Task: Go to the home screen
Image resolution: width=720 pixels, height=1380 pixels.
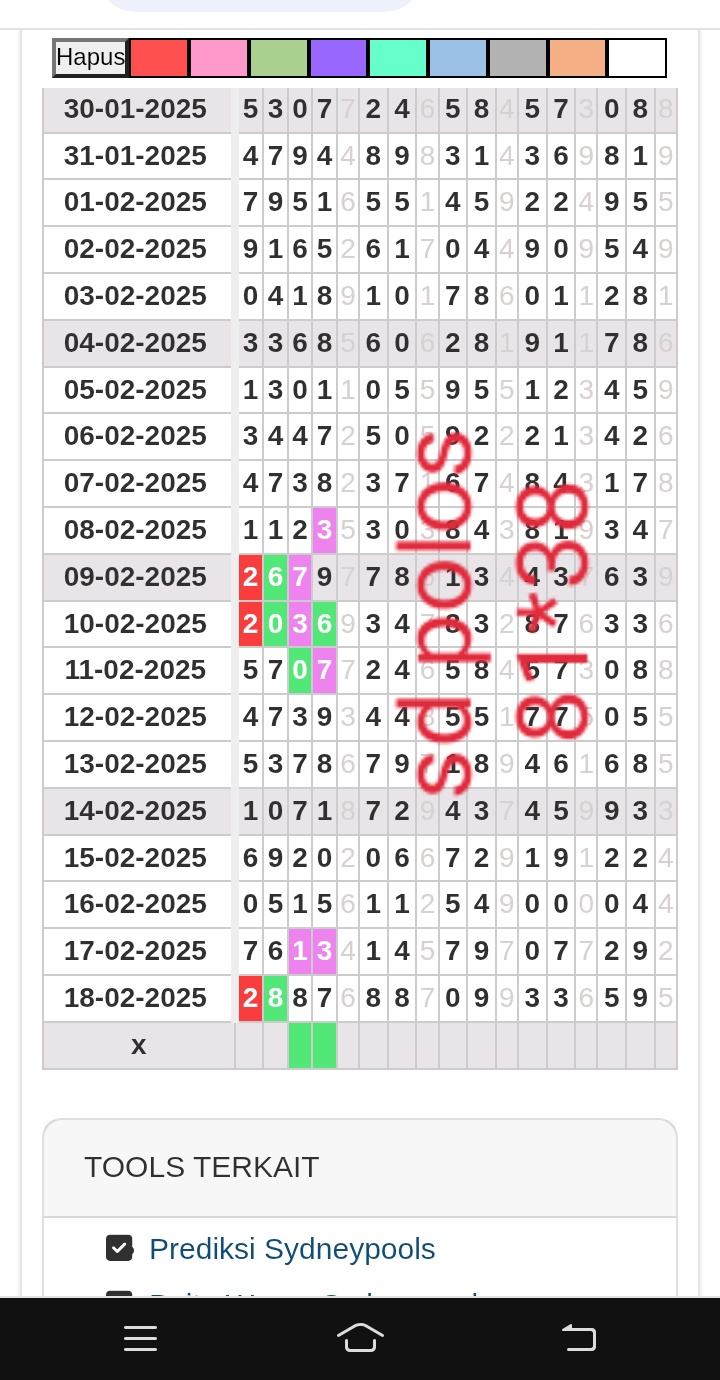Action: (360, 1338)
